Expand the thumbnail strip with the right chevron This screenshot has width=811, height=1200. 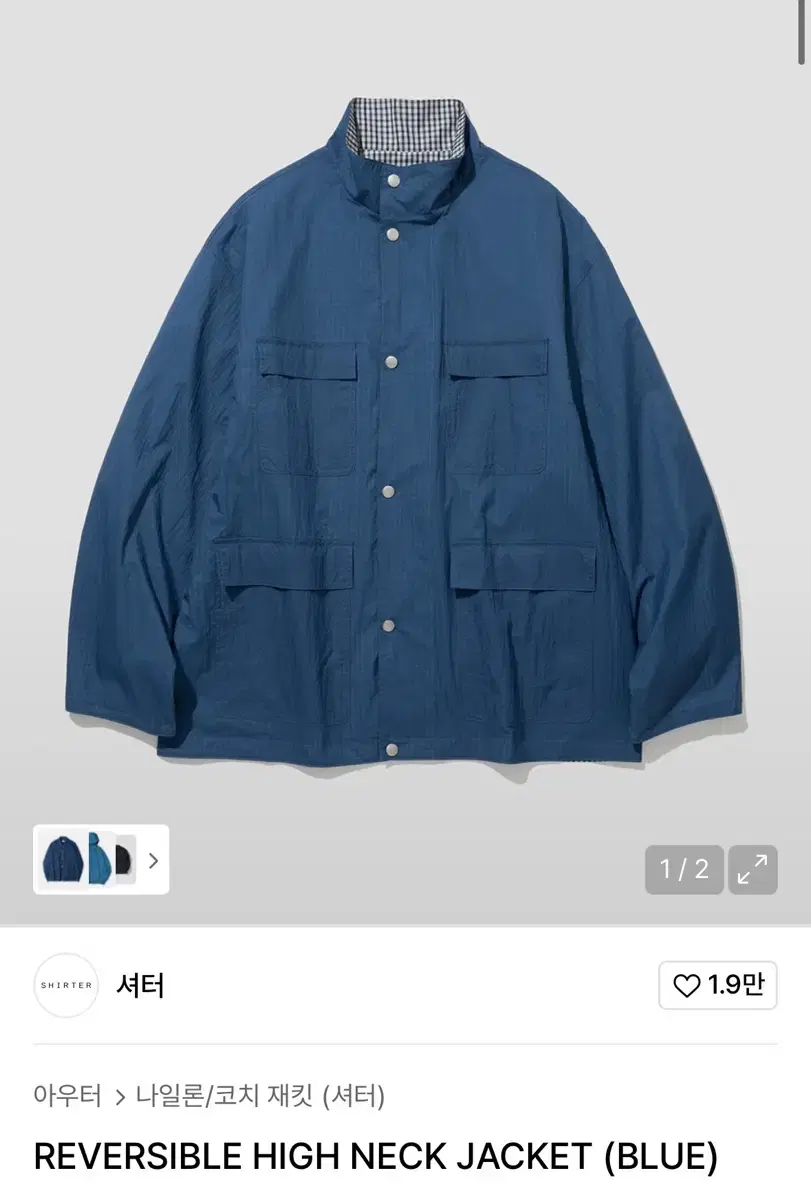[152, 862]
